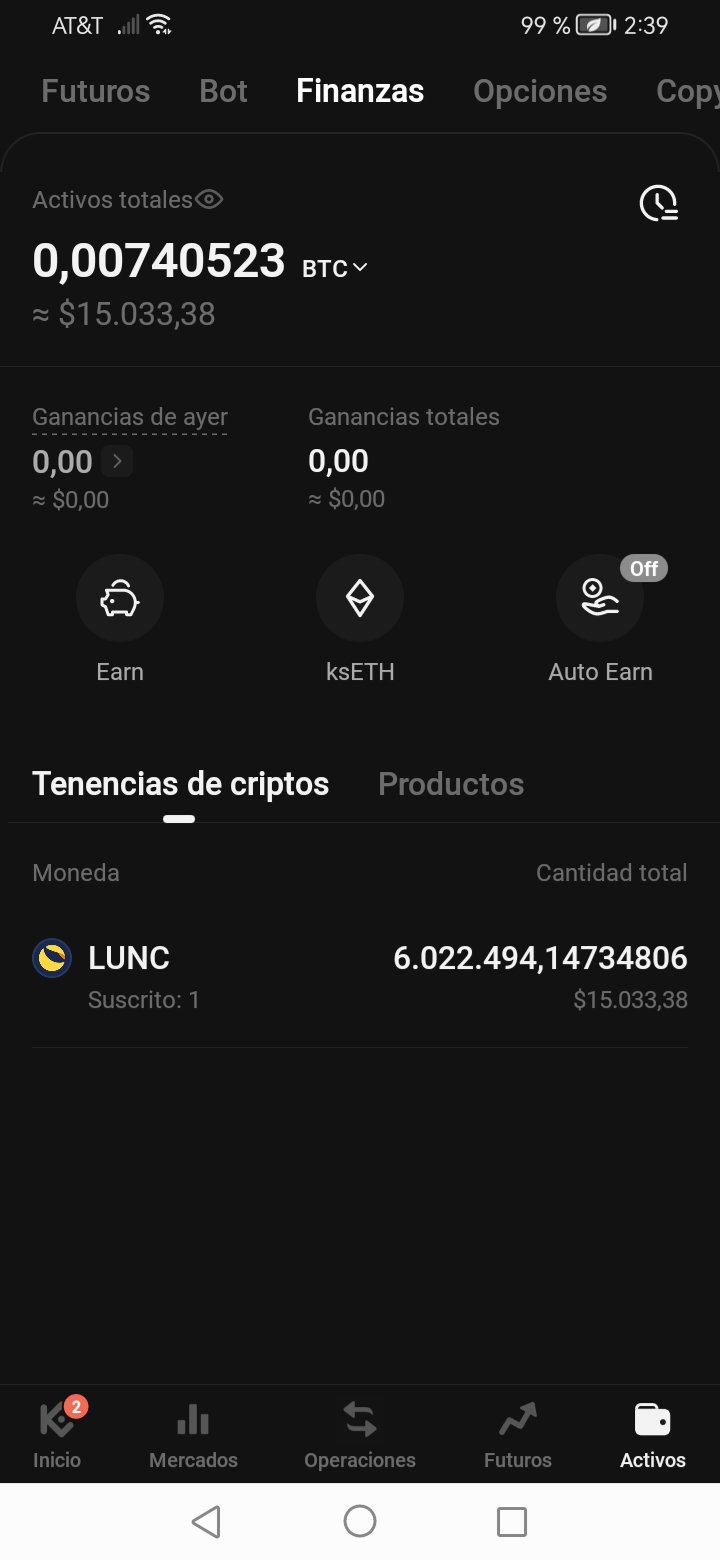This screenshot has height=1560, width=720.
Task: Tap the system back button
Action: (206, 1521)
